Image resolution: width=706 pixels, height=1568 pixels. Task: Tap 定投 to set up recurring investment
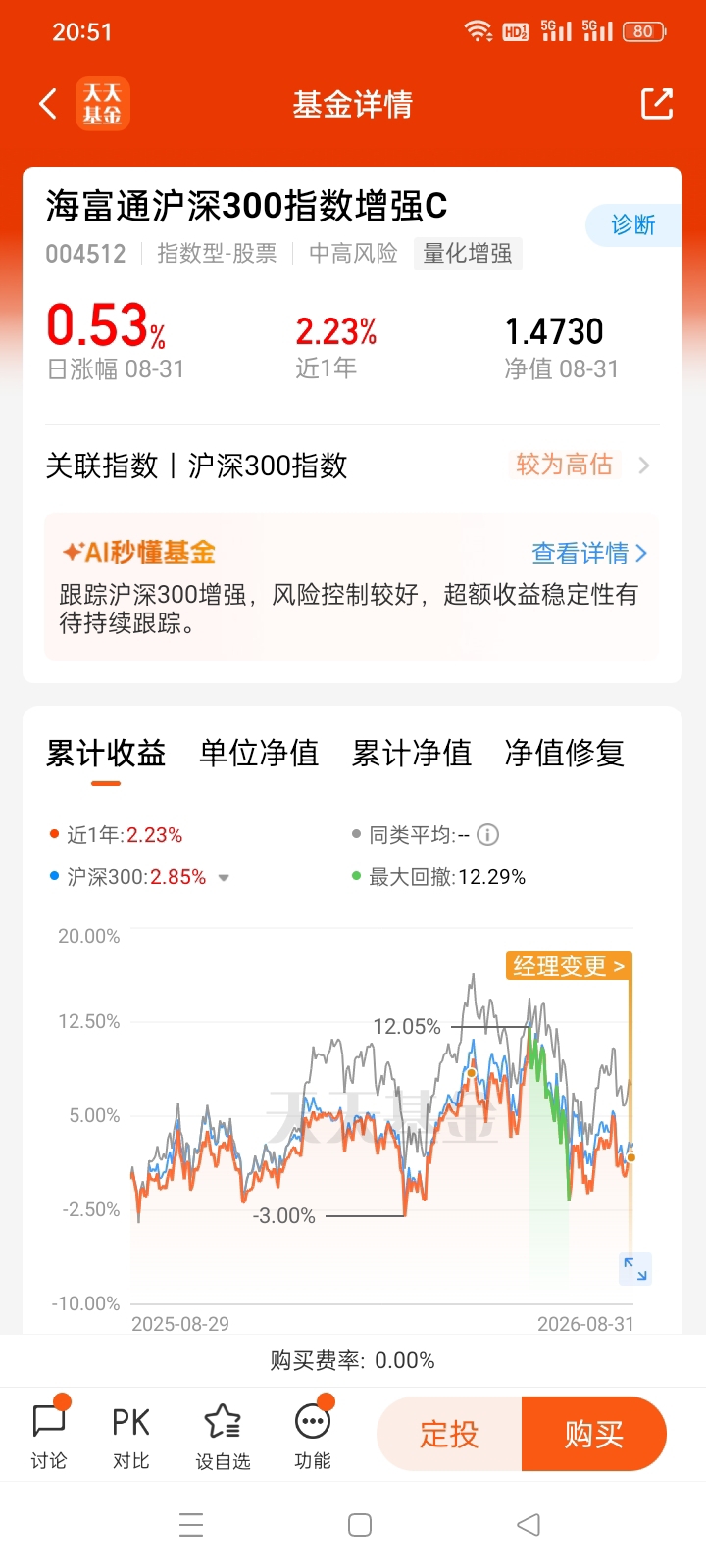click(449, 1435)
